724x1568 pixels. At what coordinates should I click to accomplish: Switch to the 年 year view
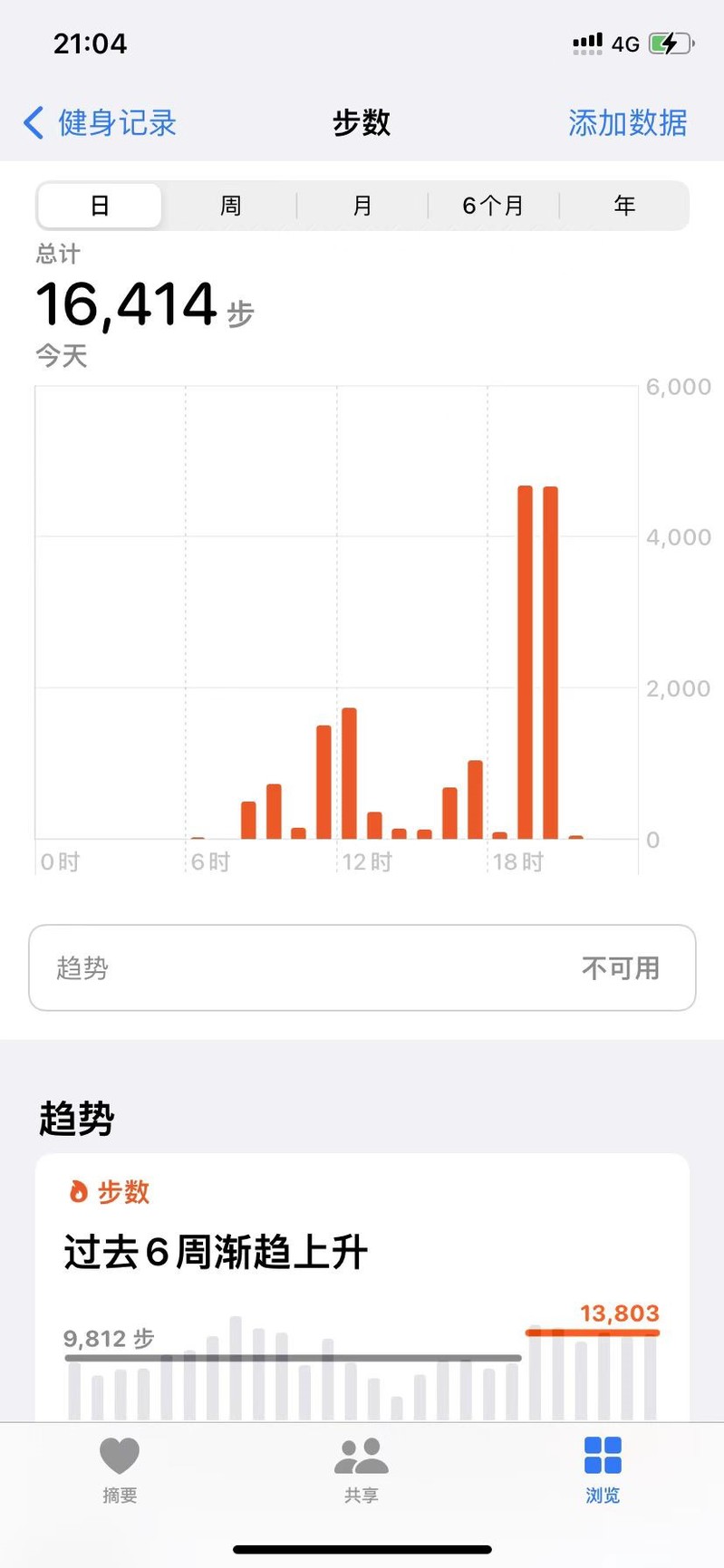(624, 206)
